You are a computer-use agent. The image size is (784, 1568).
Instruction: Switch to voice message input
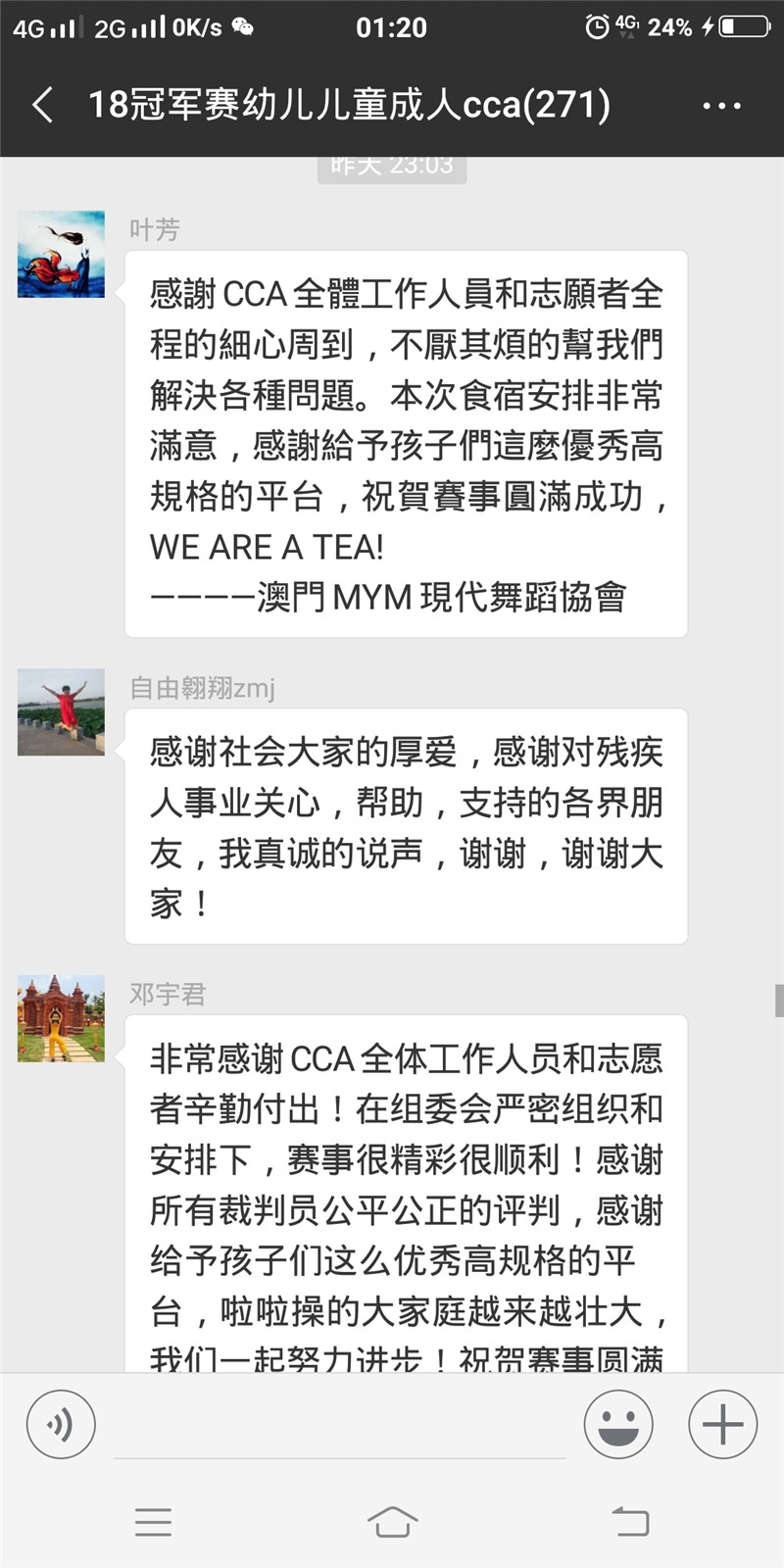(61, 1424)
